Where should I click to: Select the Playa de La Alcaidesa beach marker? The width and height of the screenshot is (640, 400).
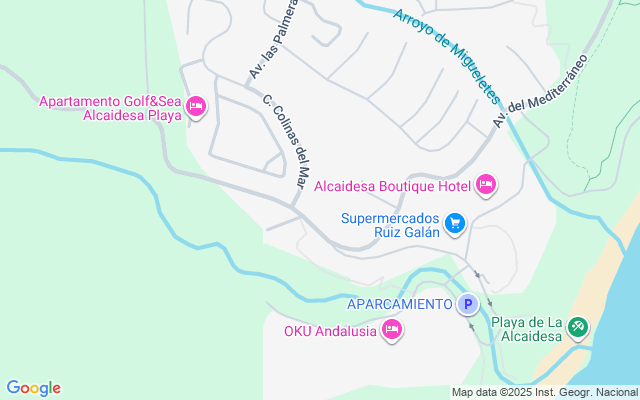pyautogui.click(x=578, y=327)
